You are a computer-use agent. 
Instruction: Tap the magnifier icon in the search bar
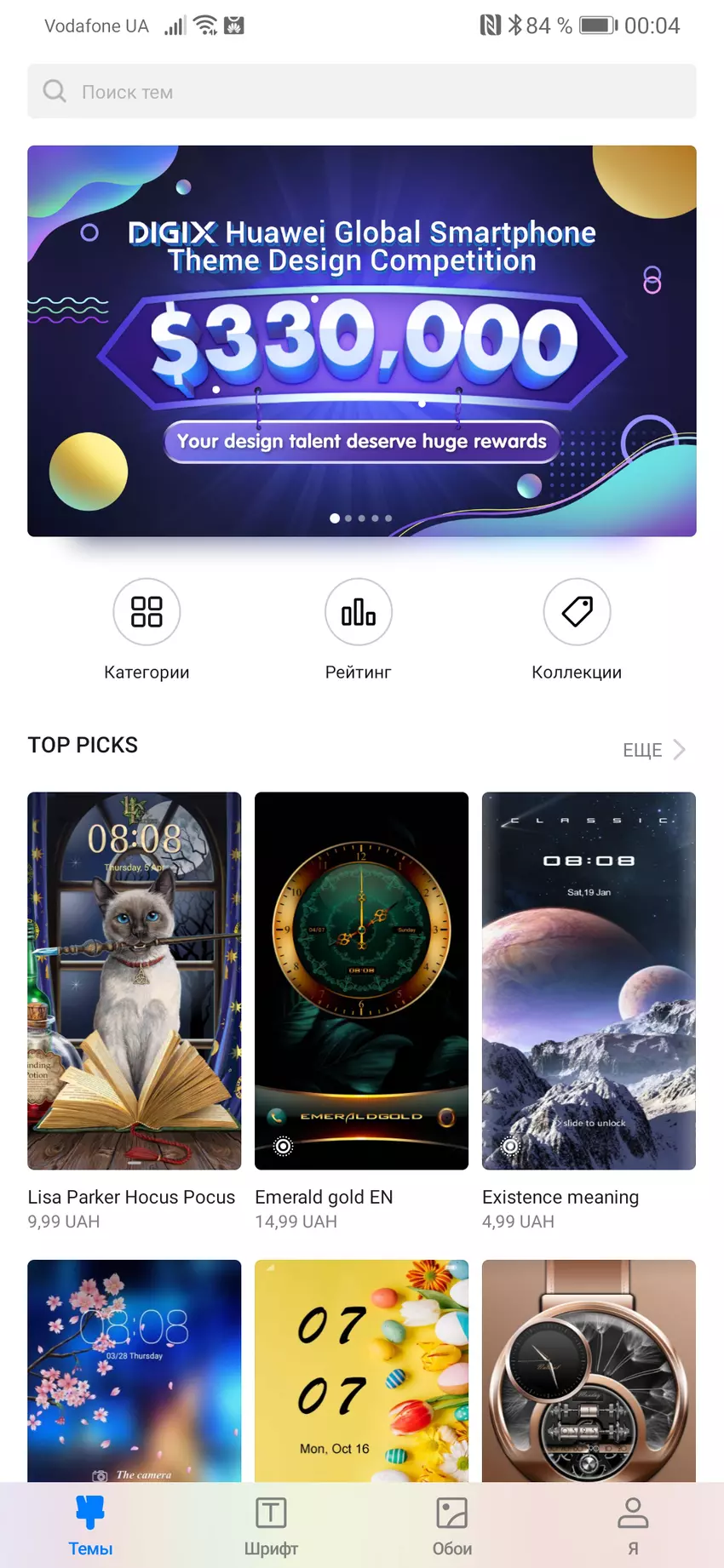pos(54,91)
